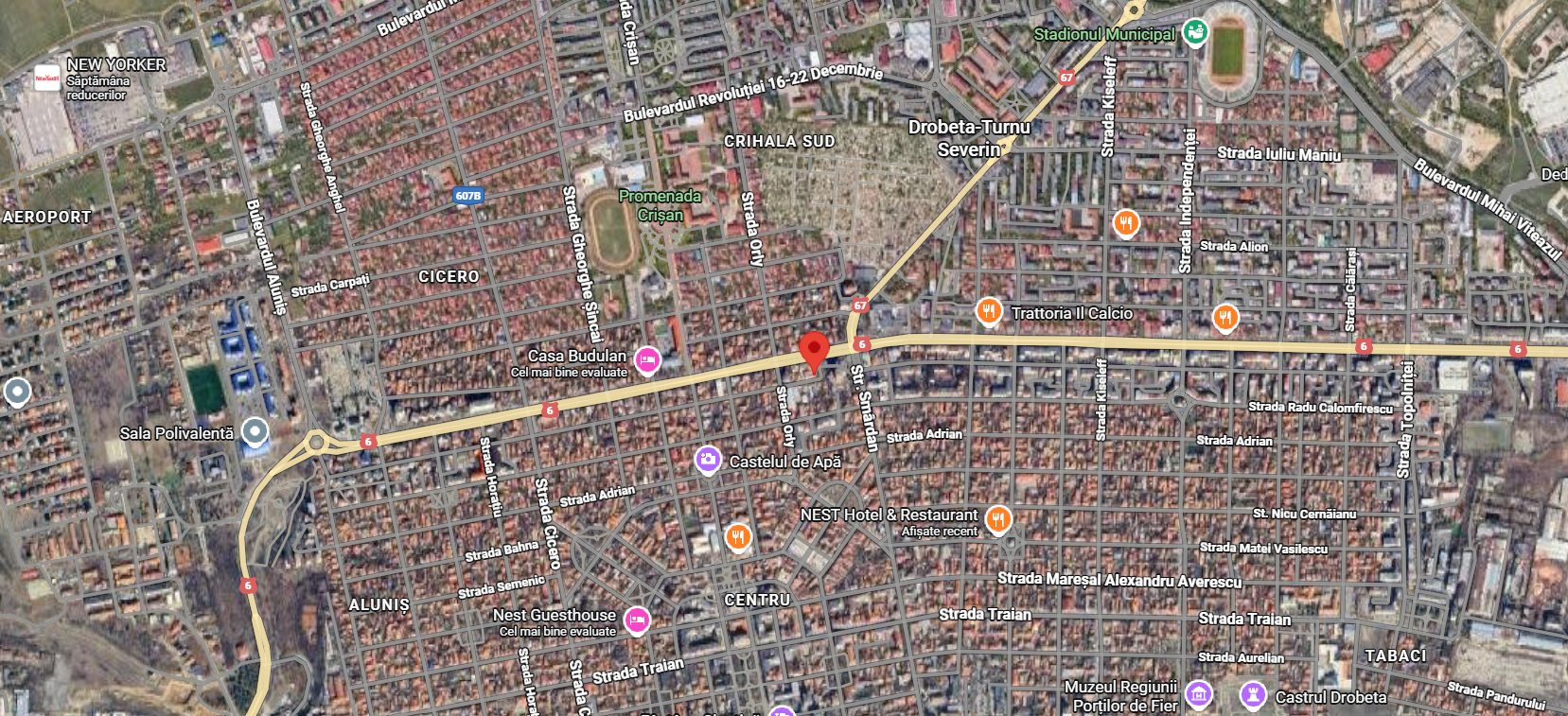1568x716 pixels.
Task: Select the Stadionul Municipal marker
Action: [1195, 33]
